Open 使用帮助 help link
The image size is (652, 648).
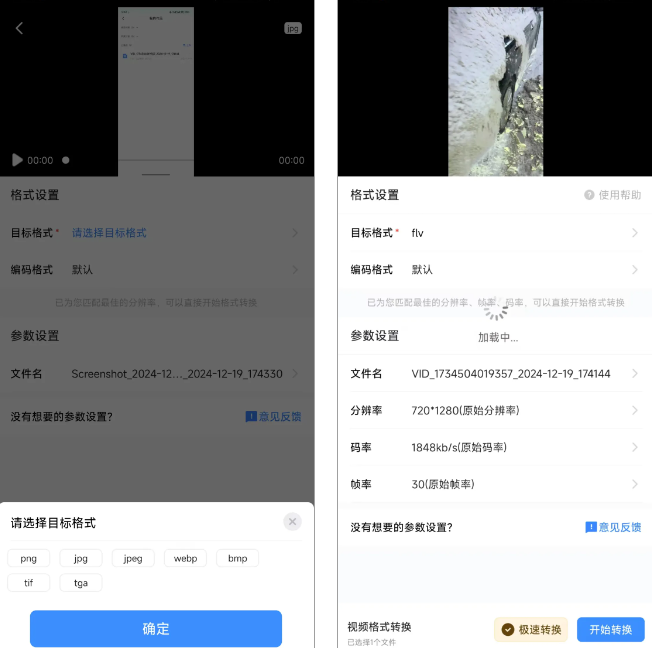pyautogui.click(x=612, y=195)
